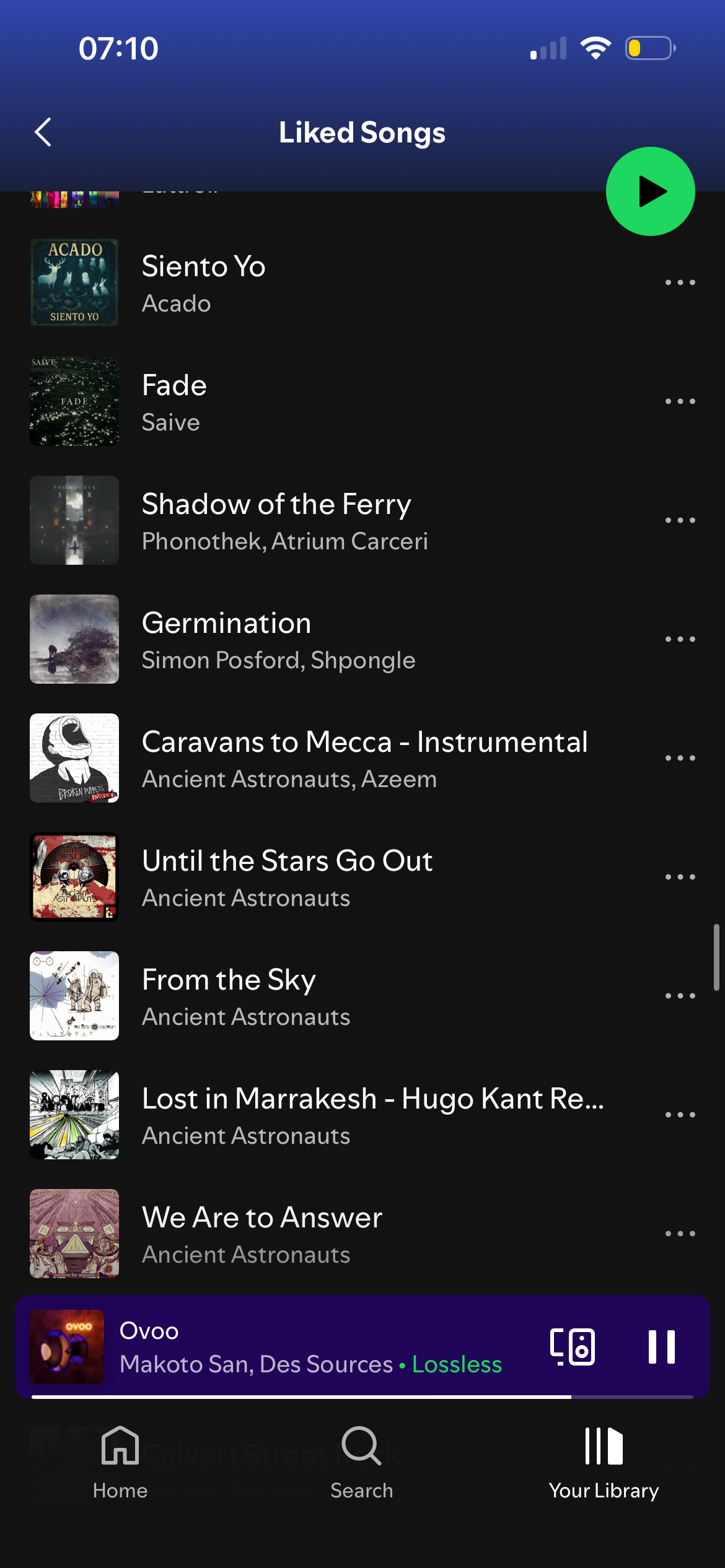Go back from Liked Songs
Viewport: 725px width, 1568px height.
tap(43, 133)
